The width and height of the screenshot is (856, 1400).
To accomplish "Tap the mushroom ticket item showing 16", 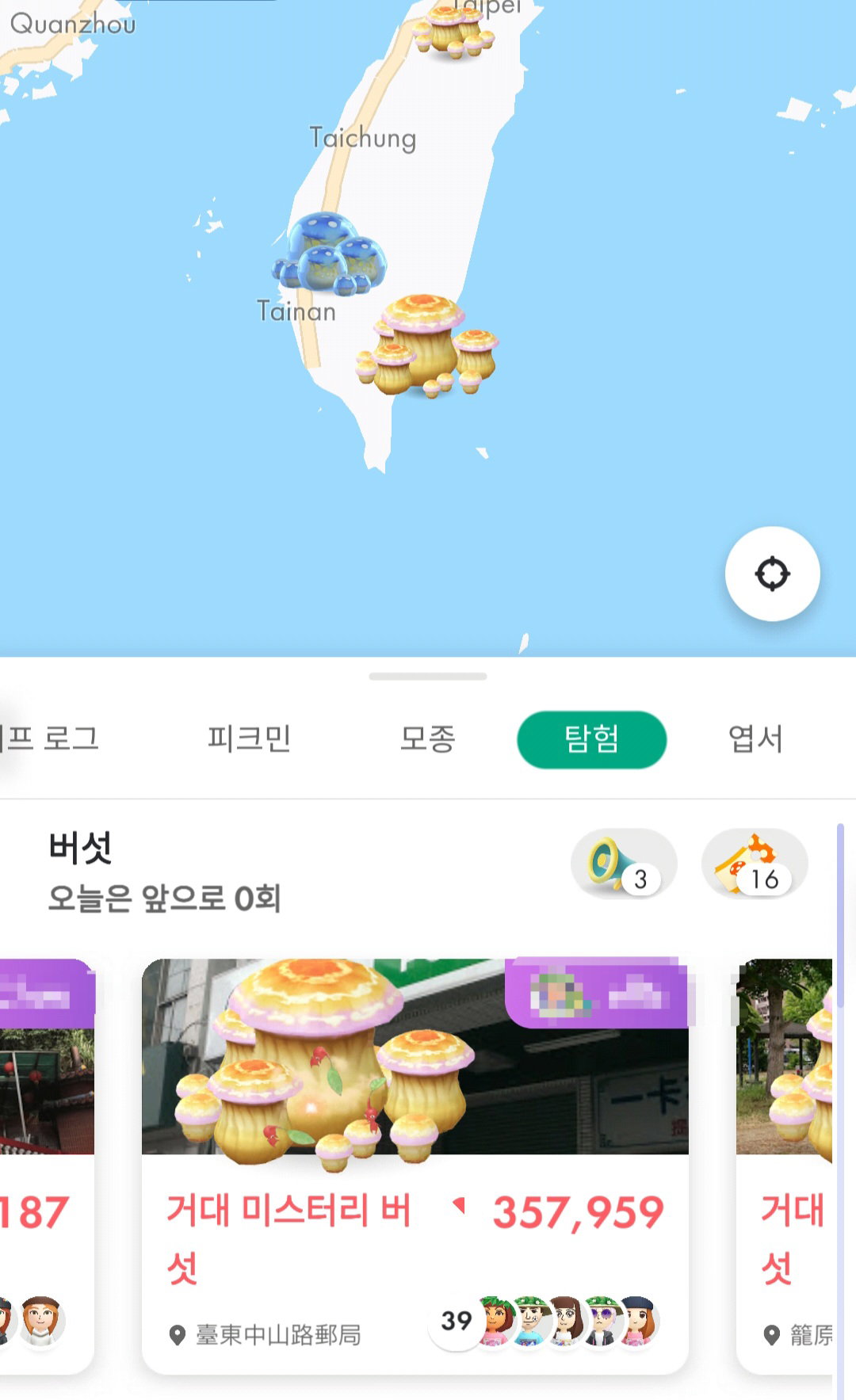I will click(755, 864).
